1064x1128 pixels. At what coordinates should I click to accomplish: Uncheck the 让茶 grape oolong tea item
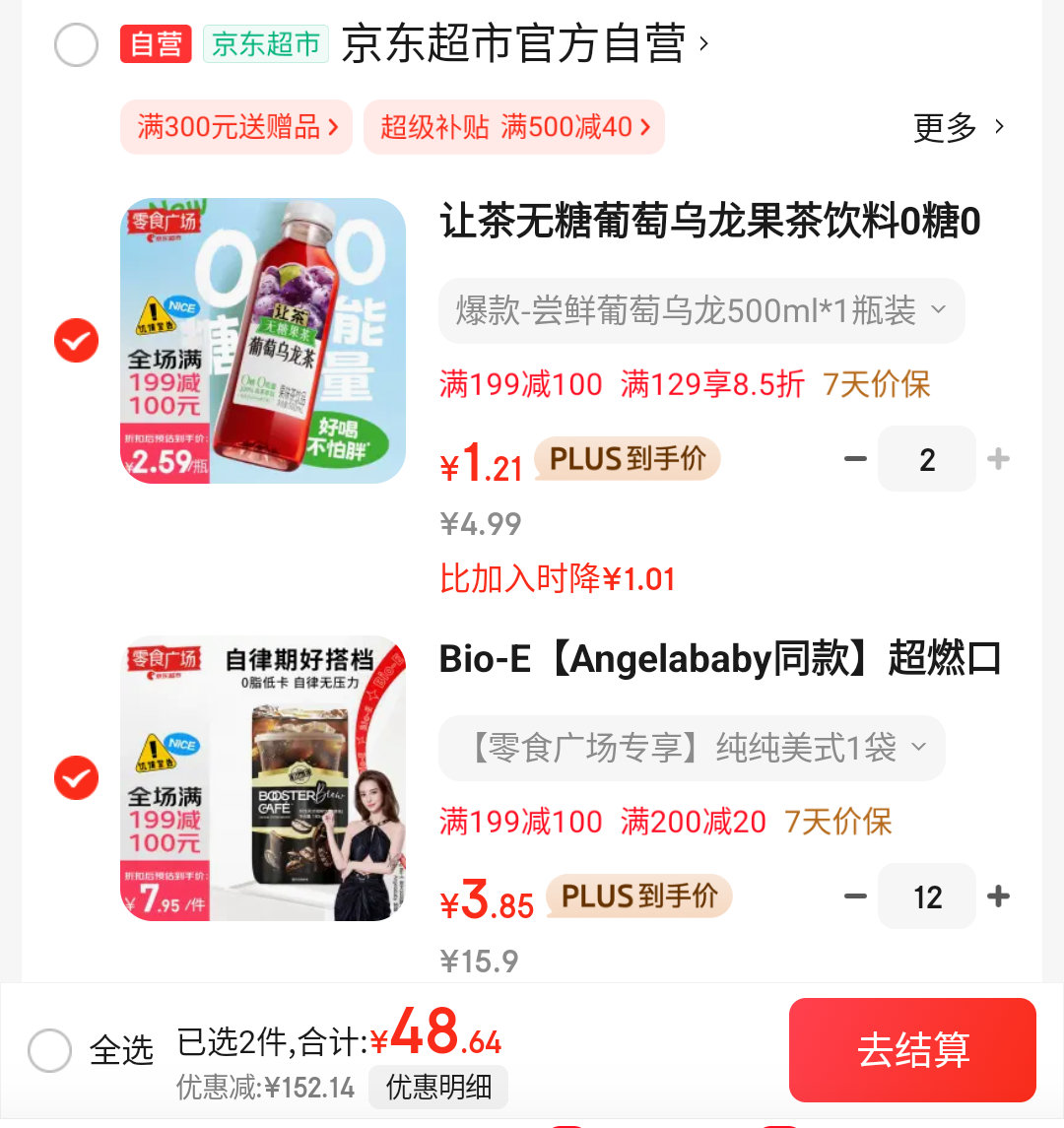tap(76, 341)
